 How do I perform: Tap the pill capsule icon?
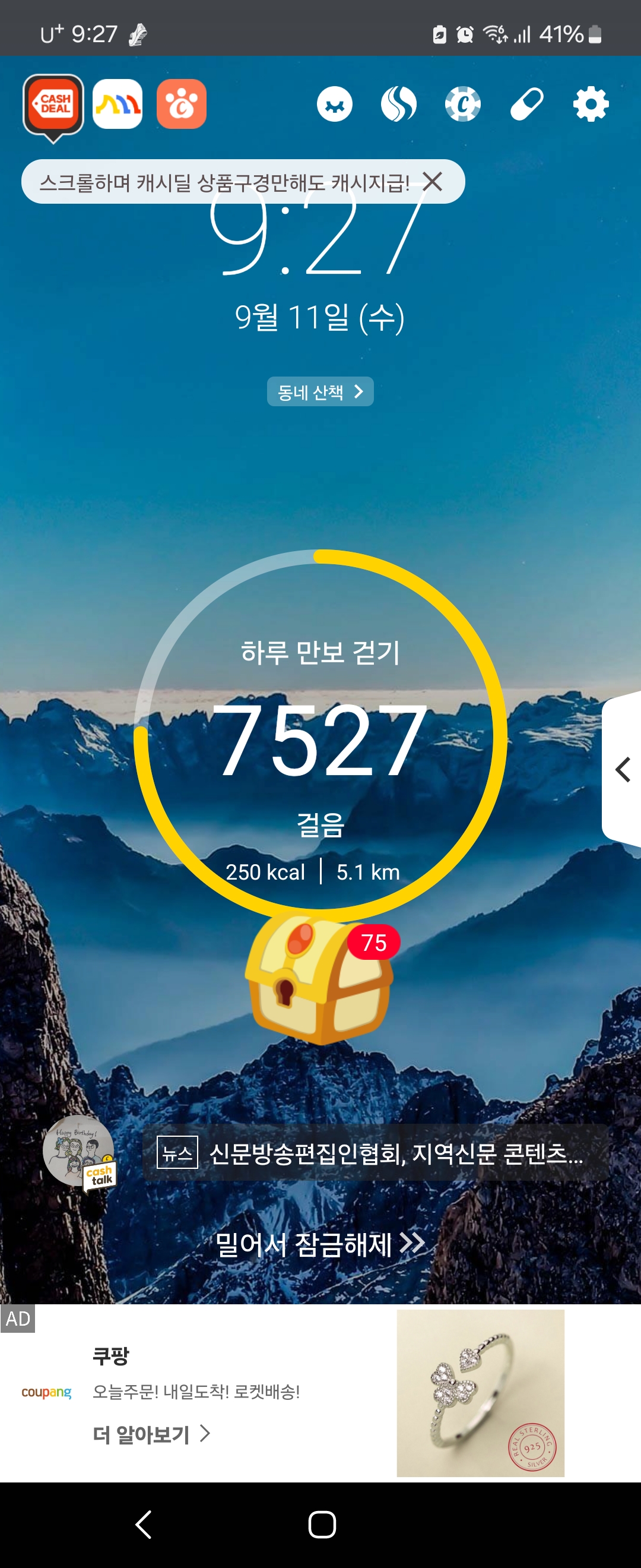click(x=526, y=104)
